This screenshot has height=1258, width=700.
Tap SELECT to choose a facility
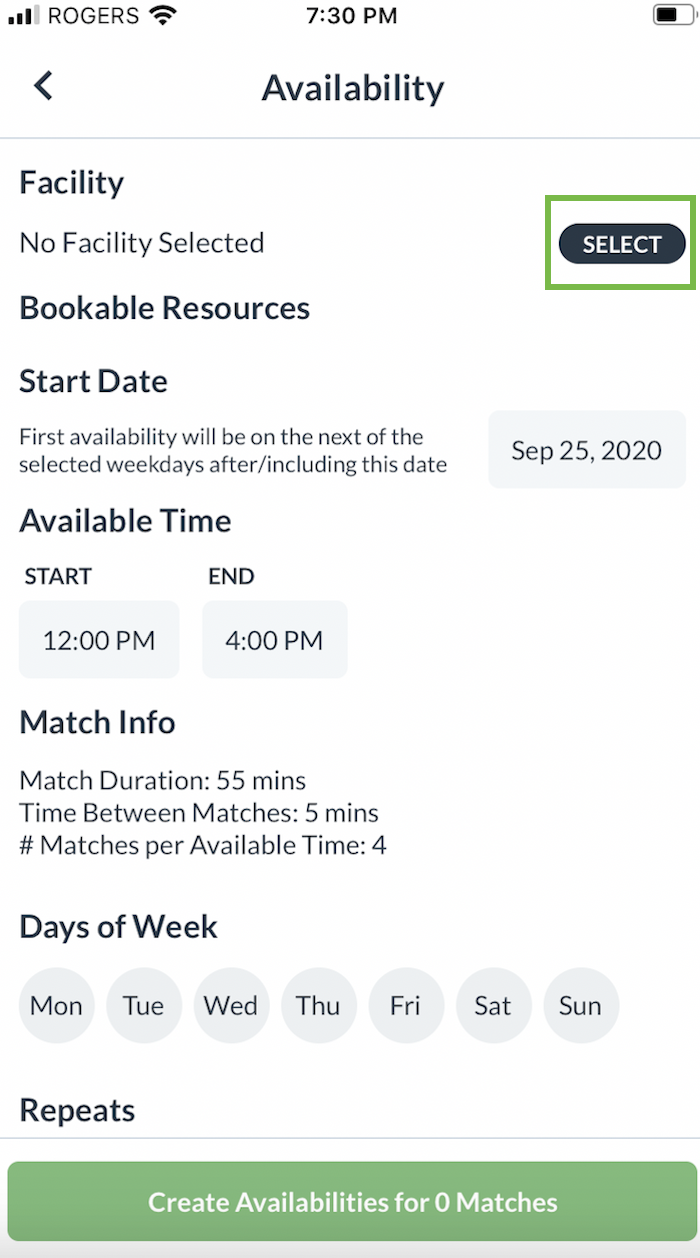coord(621,245)
